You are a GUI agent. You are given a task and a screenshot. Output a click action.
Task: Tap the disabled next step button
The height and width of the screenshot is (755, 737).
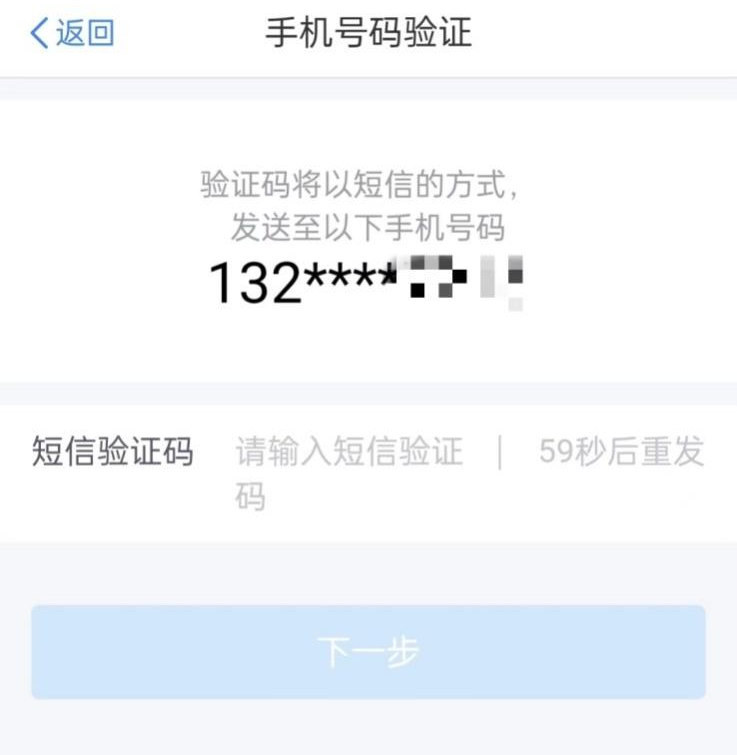click(x=368, y=654)
